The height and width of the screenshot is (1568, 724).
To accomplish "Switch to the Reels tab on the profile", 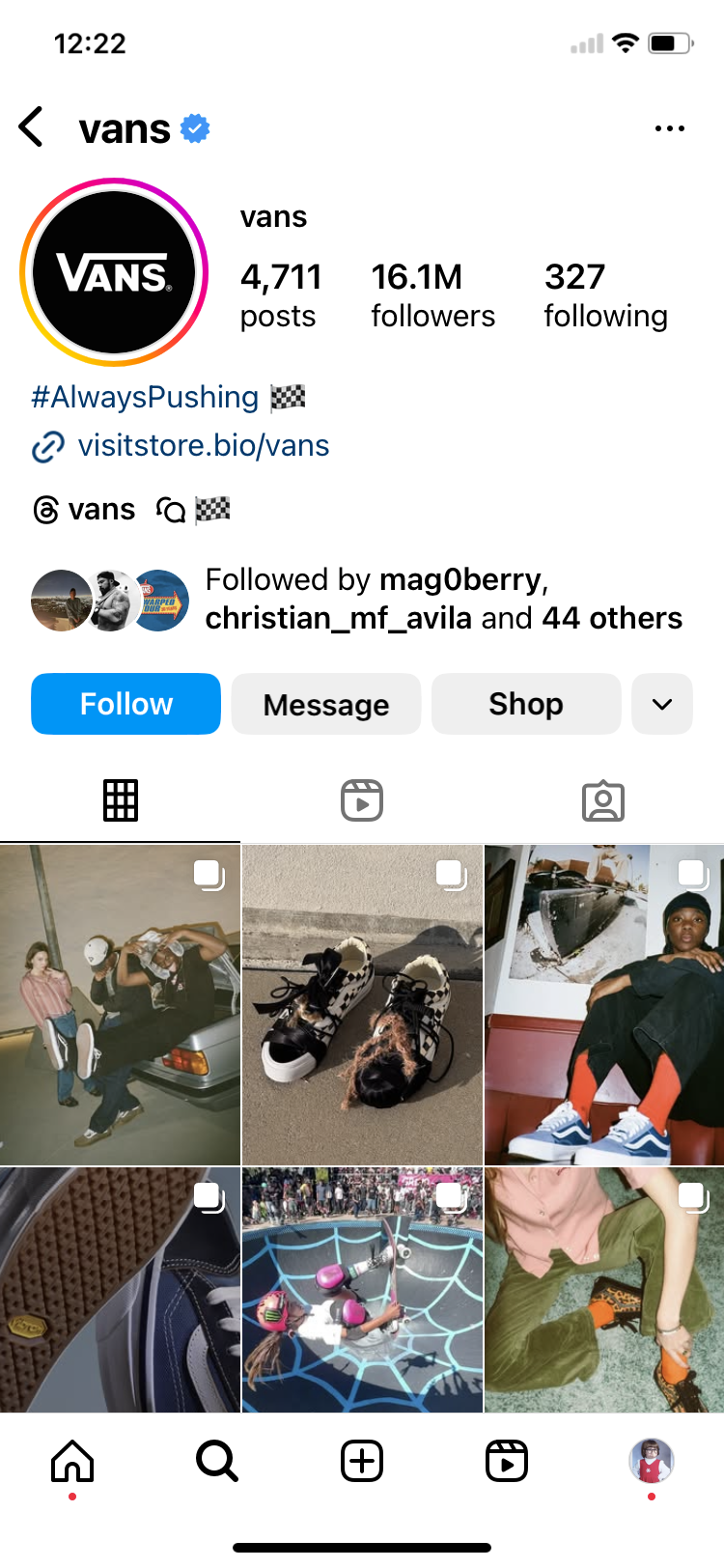I will (362, 801).
